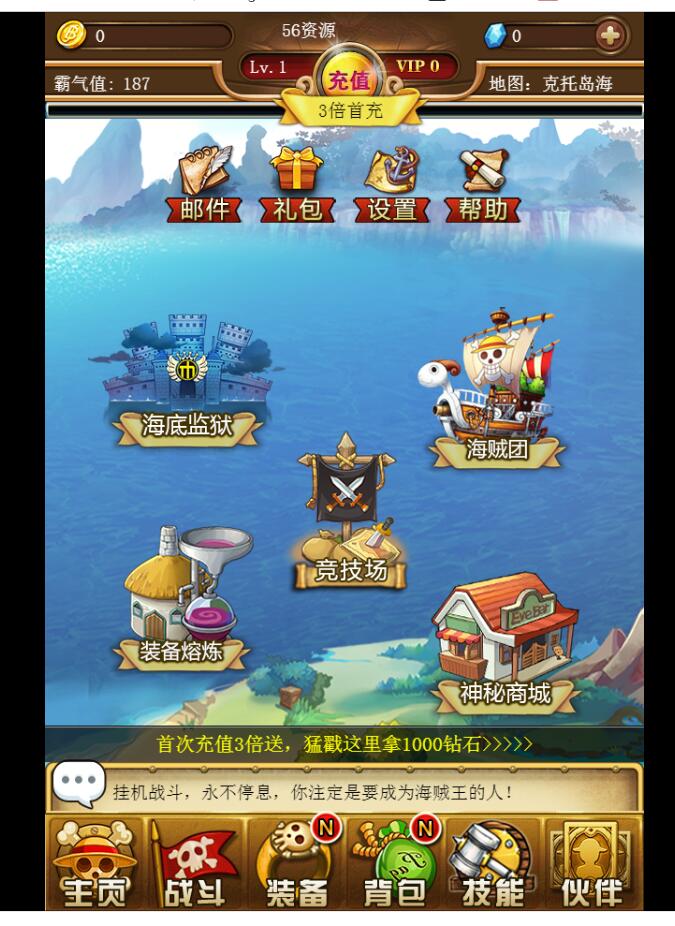Viewport: 675px width, 926px height.
Task: Go to the 伙伴 partners tab
Action: pos(592,865)
